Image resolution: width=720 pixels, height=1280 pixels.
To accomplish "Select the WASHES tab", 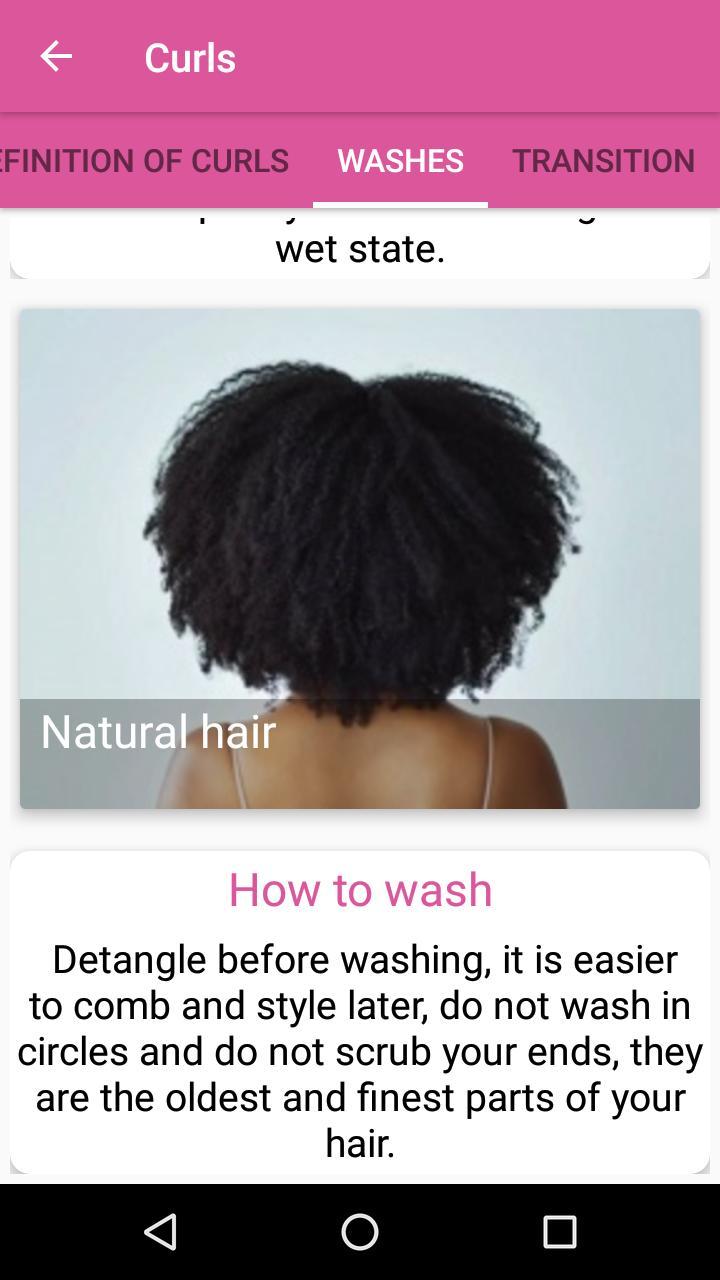I will 400,160.
